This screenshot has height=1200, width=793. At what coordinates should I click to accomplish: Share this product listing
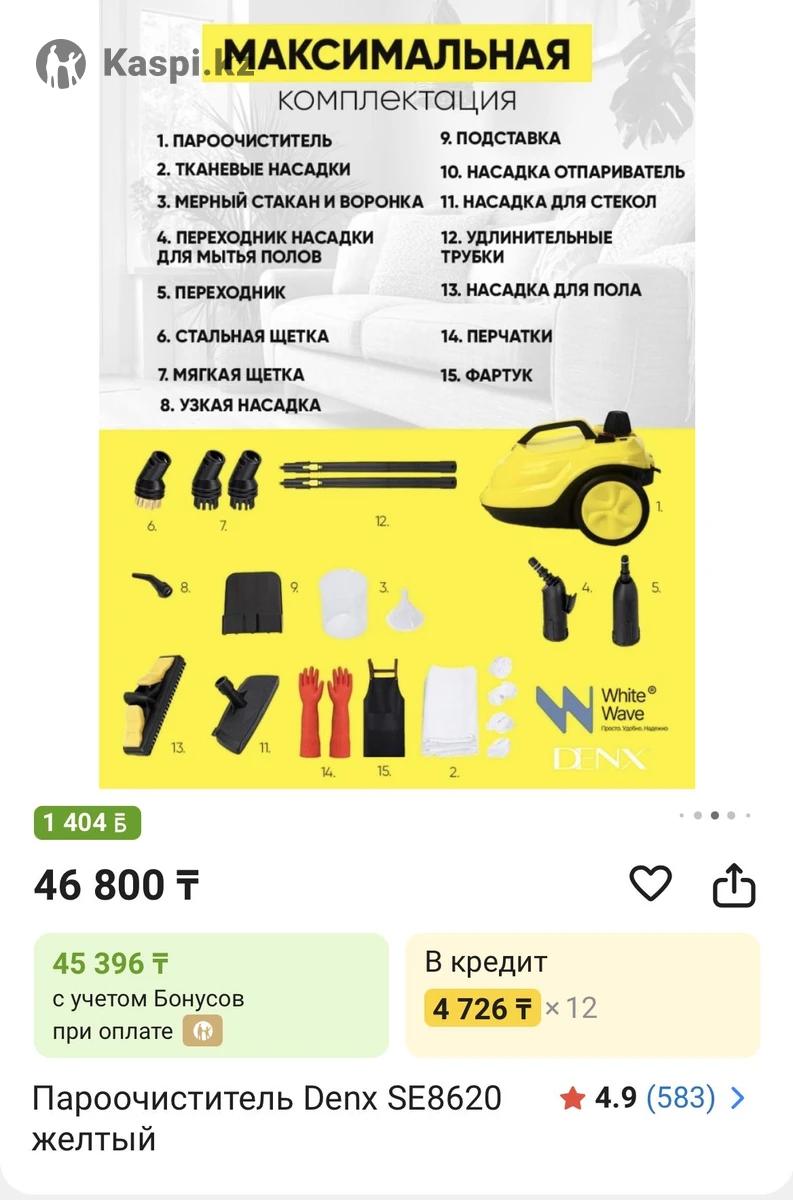click(x=733, y=884)
